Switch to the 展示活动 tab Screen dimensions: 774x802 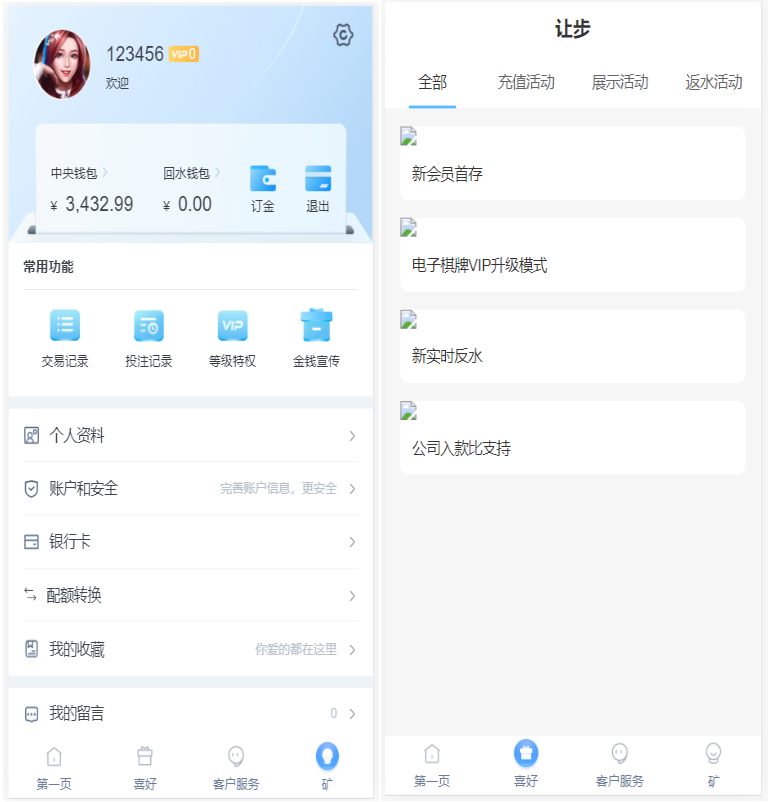coord(620,83)
